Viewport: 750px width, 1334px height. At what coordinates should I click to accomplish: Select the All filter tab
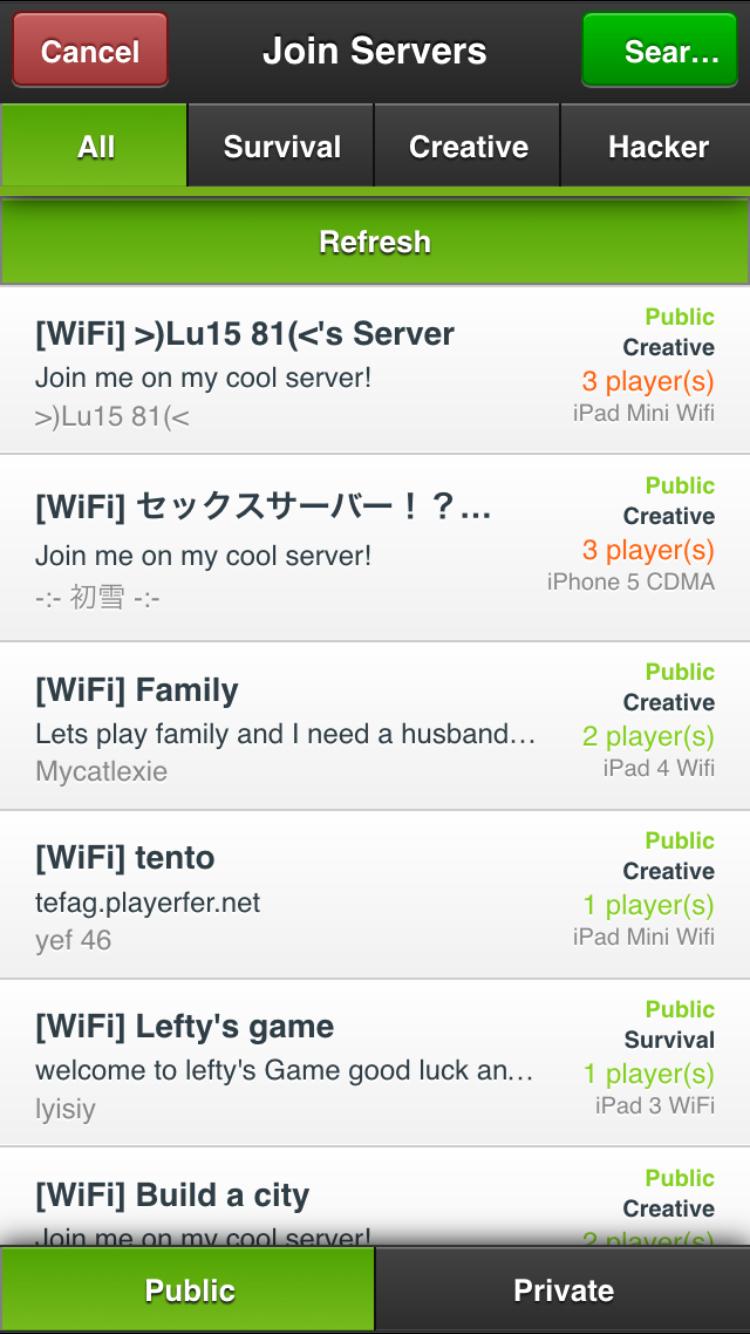pos(94,147)
